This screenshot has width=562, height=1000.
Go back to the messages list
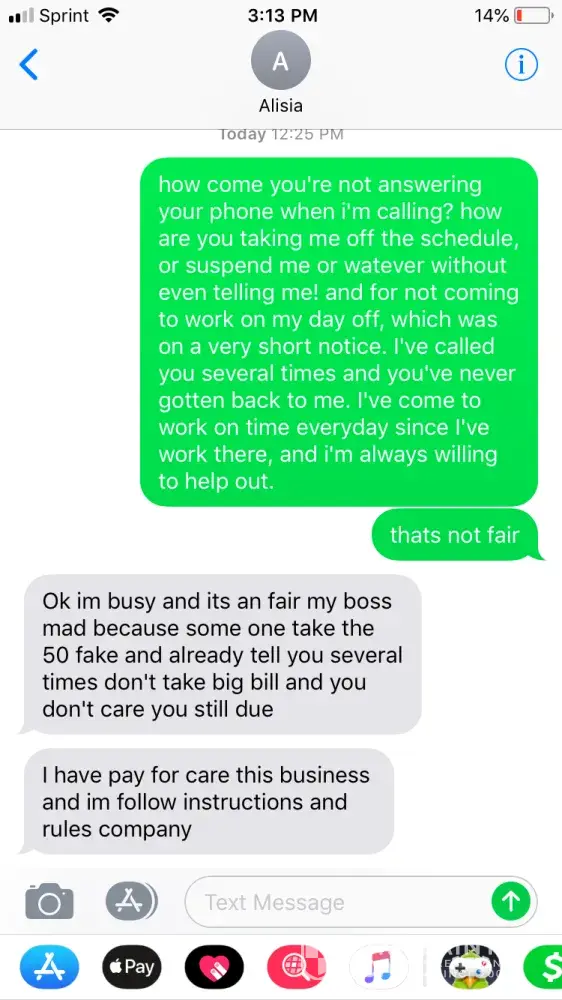click(x=29, y=64)
